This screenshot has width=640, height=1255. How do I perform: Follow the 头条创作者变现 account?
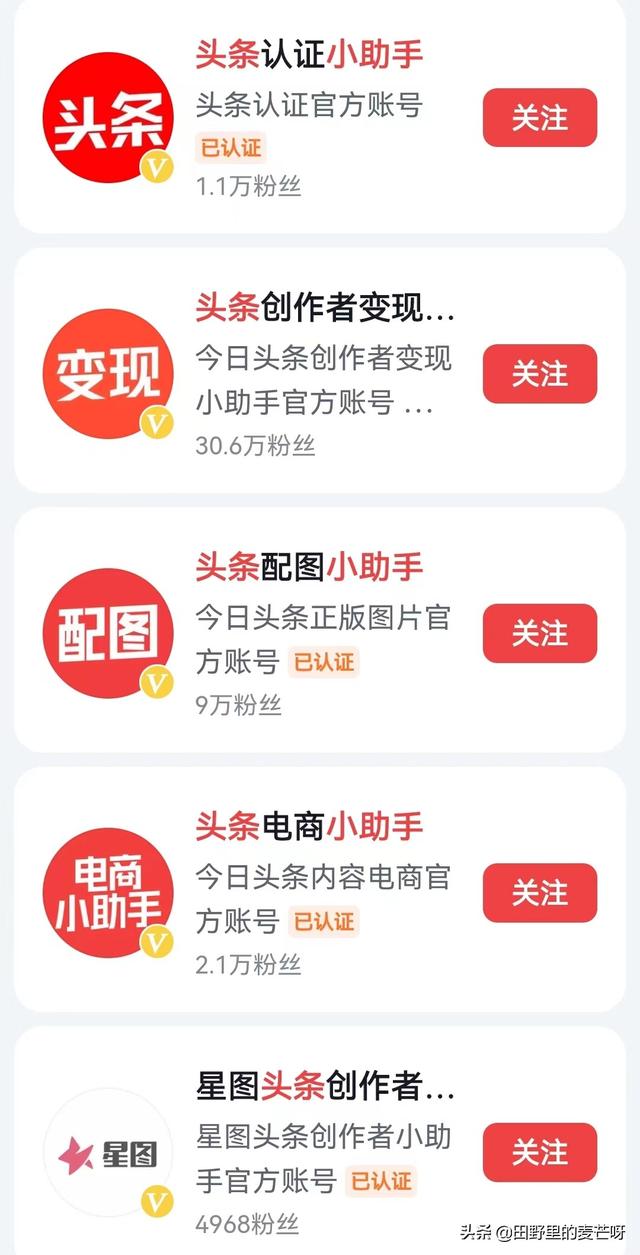[x=540, y=374]
